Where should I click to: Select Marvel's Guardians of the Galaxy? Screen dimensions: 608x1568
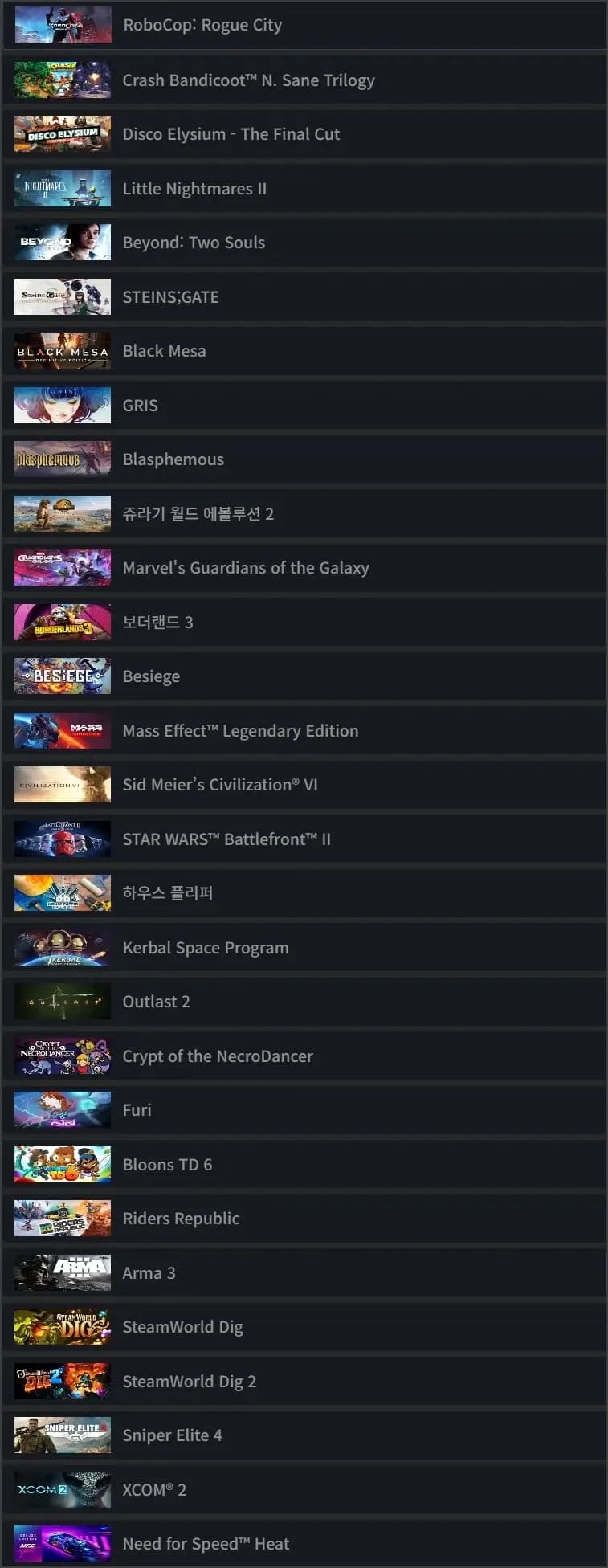pyautogui.click(x=246, y=568)
